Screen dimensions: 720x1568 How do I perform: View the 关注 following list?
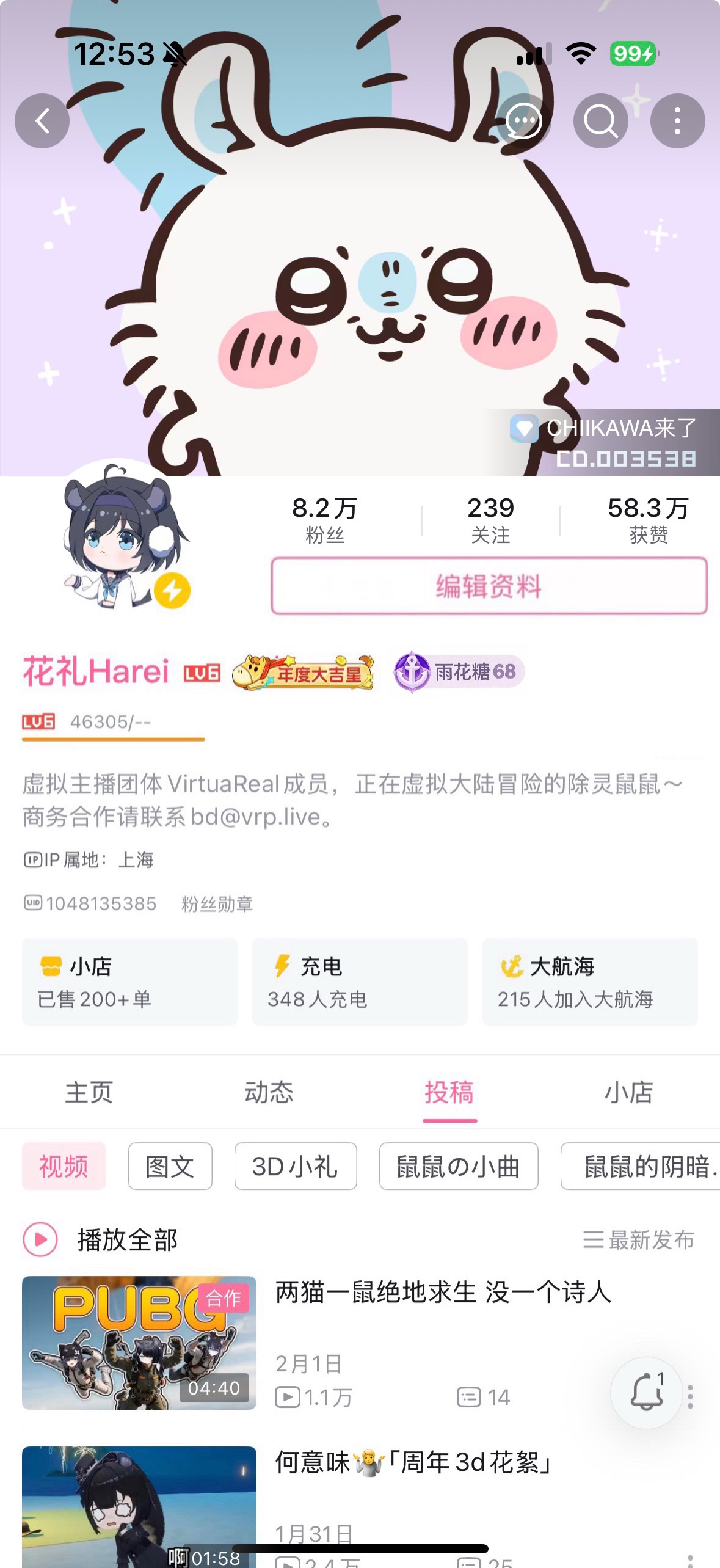490,520
